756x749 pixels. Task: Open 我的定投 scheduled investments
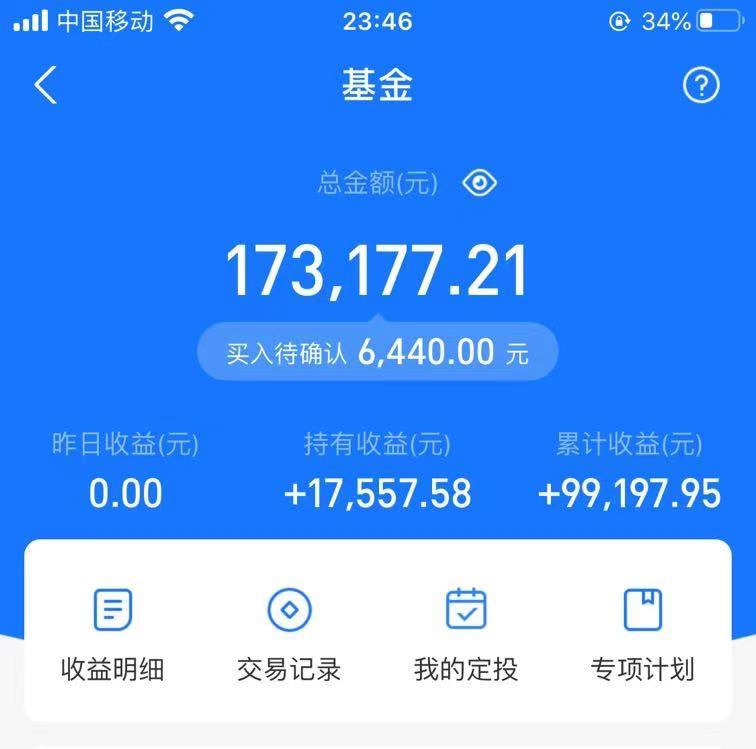(466, 633)
